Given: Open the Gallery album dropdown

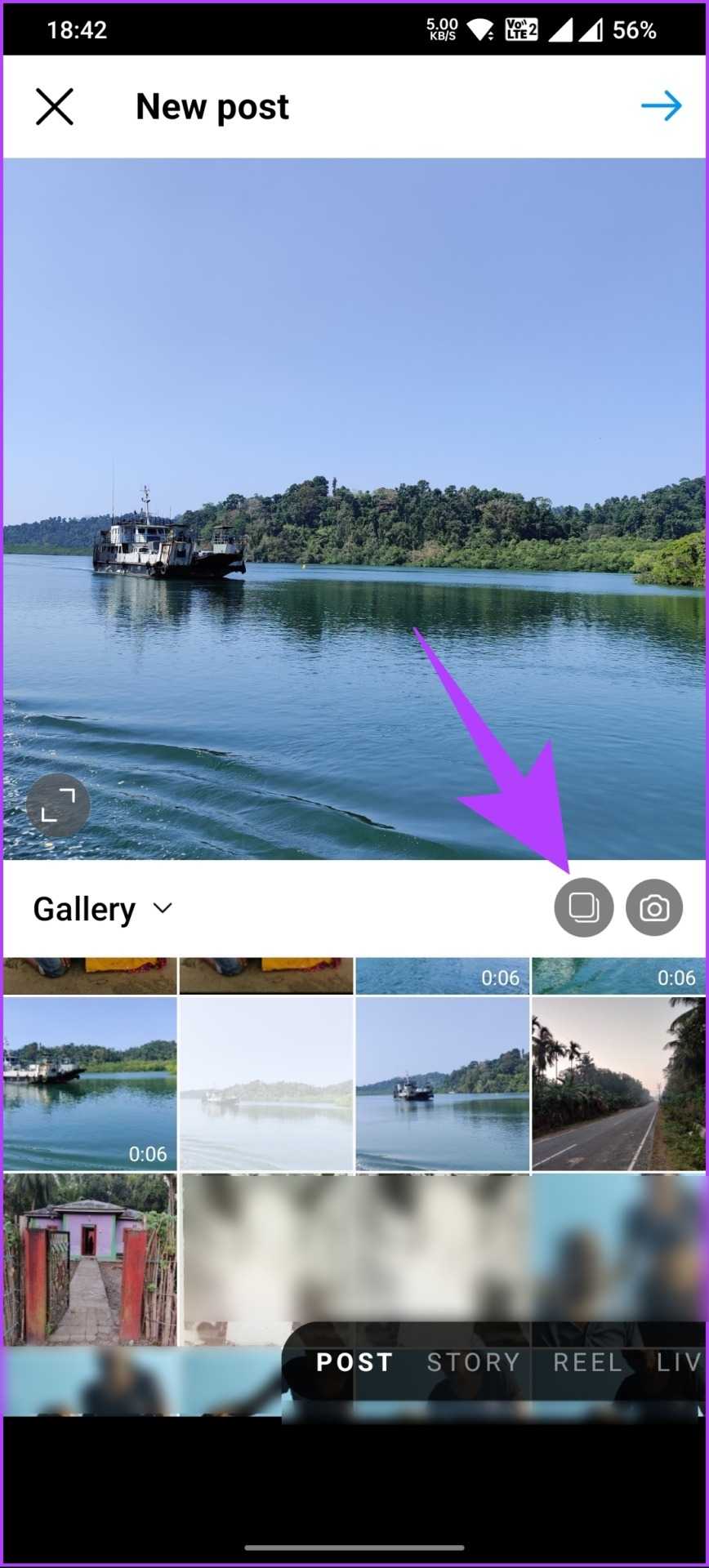Looking at the screenshot, I should [x=103, y=909].
